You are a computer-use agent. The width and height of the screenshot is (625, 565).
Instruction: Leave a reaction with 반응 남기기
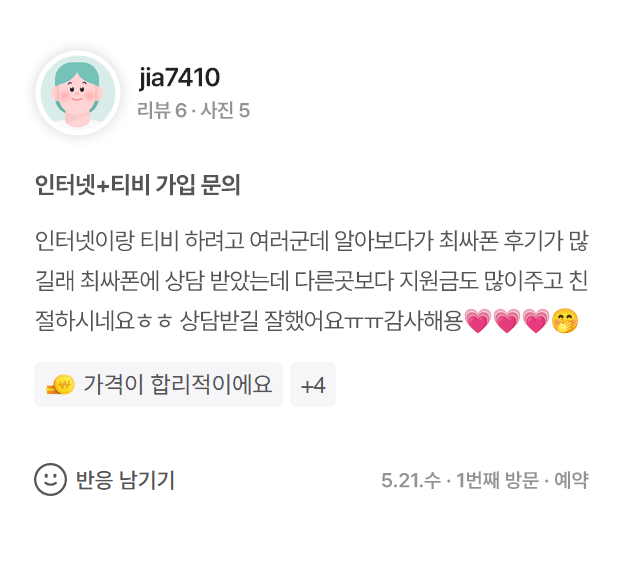[x=105, y=480]
